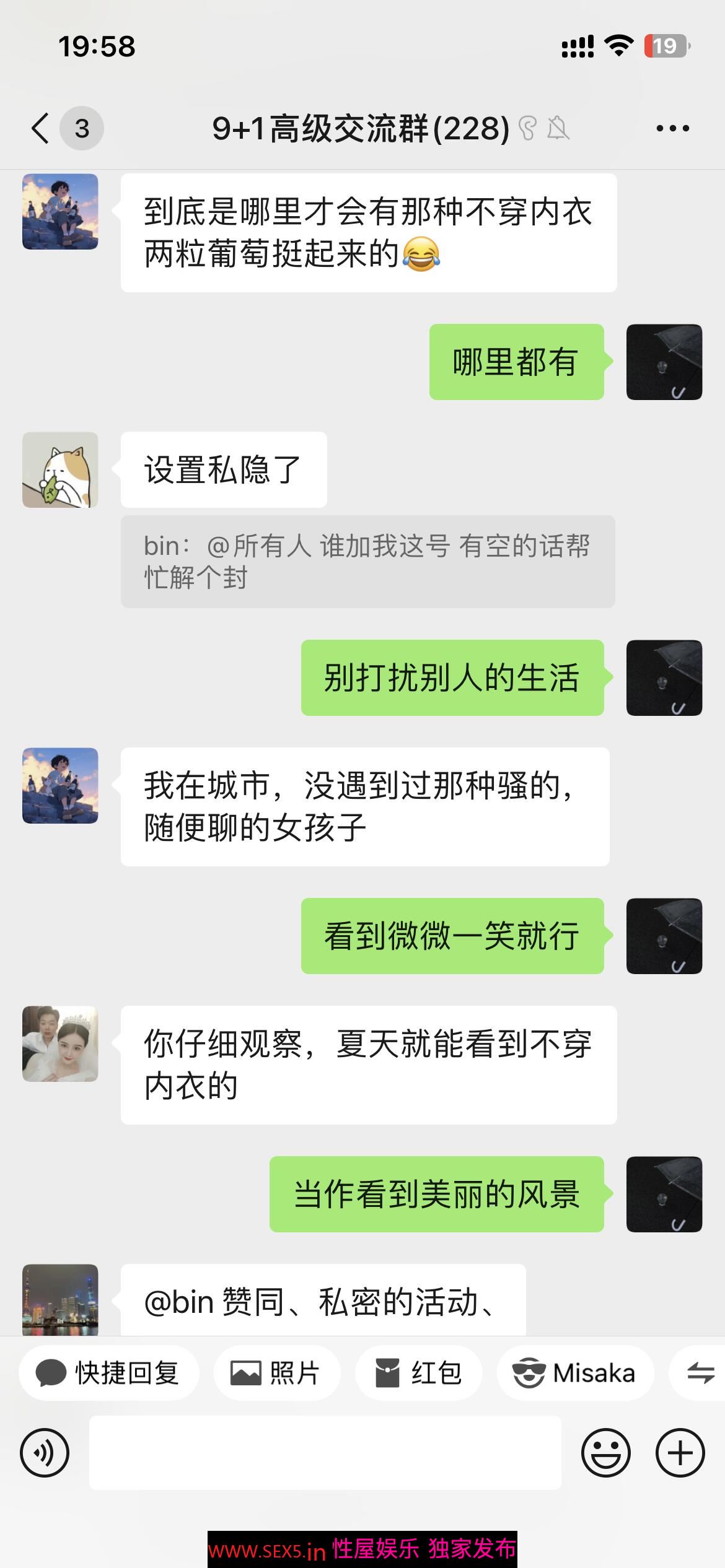Open the plus attachments panel
The width and height of the screenshot is (725, 1568).
coord(680,1453)
